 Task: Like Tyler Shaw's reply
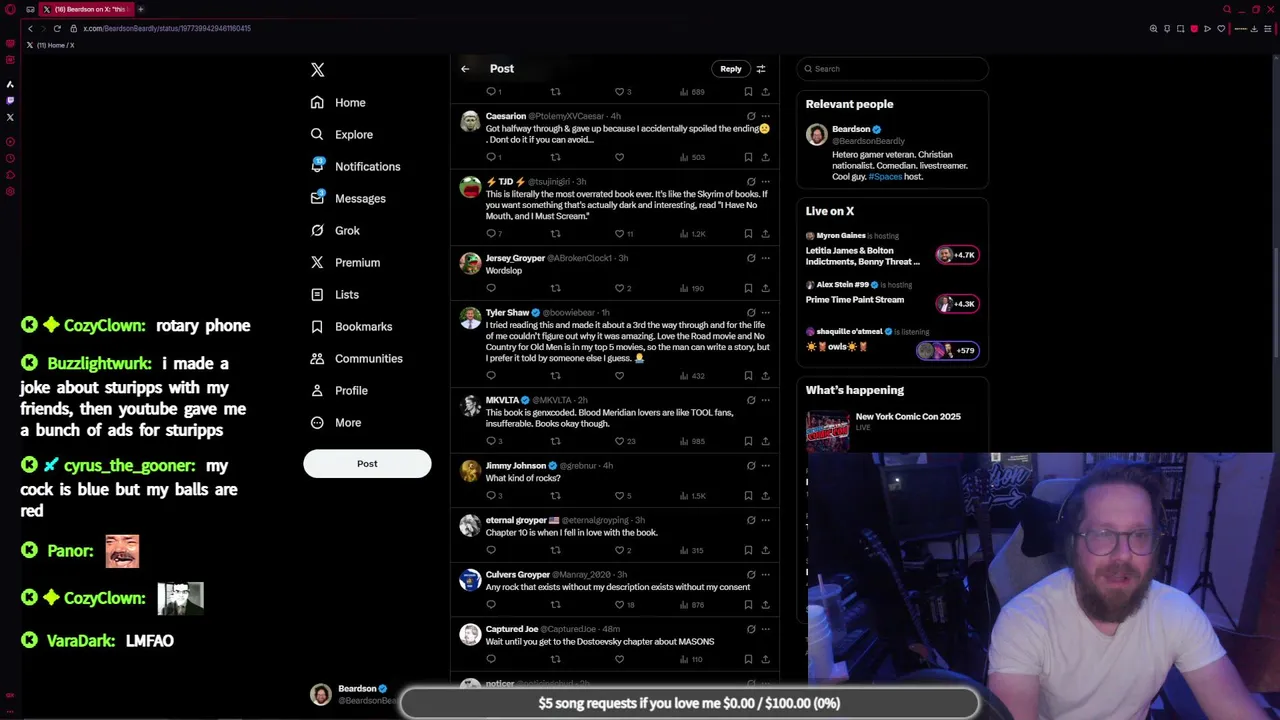click(619, 376)
